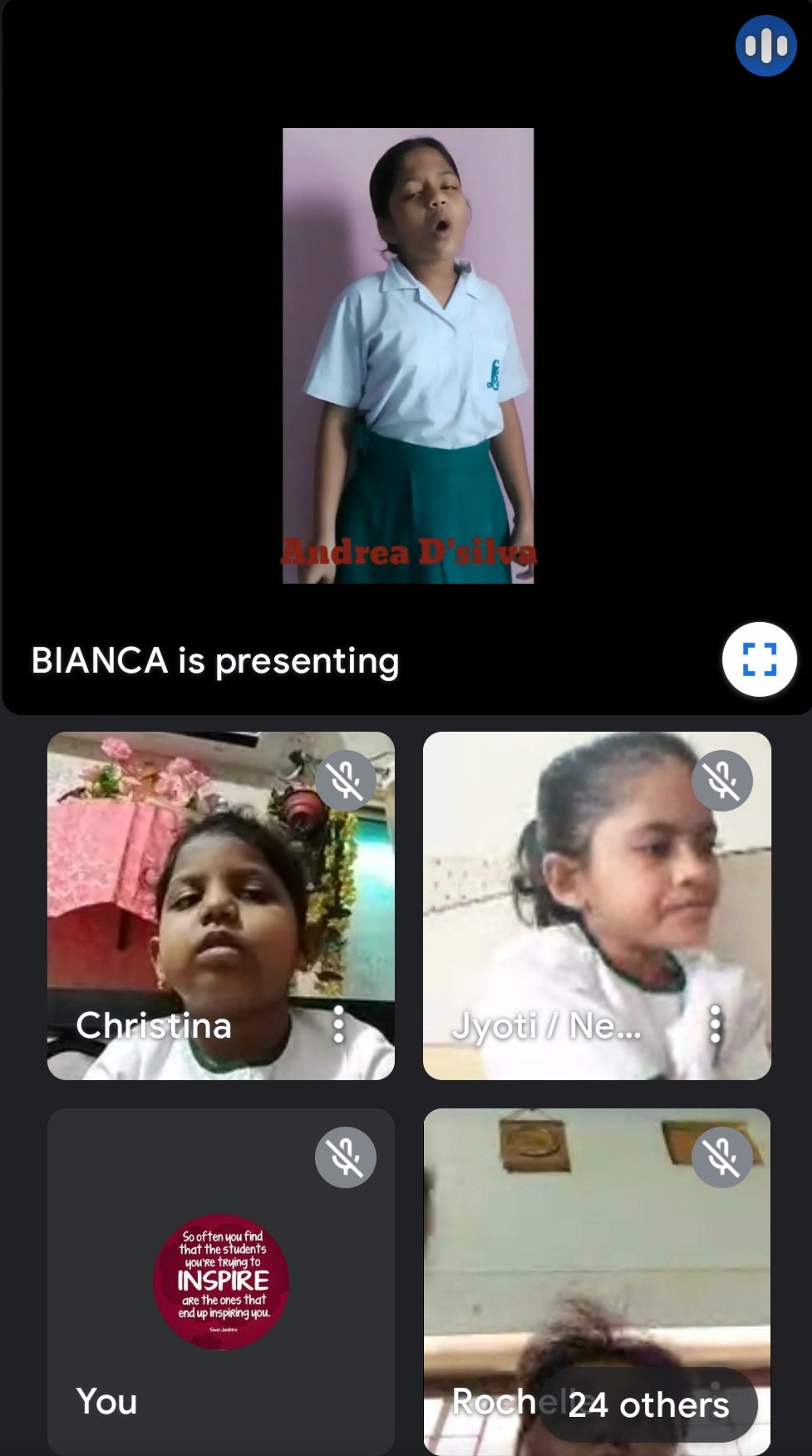Tap BIANCA's presentation view

point(407,358)
